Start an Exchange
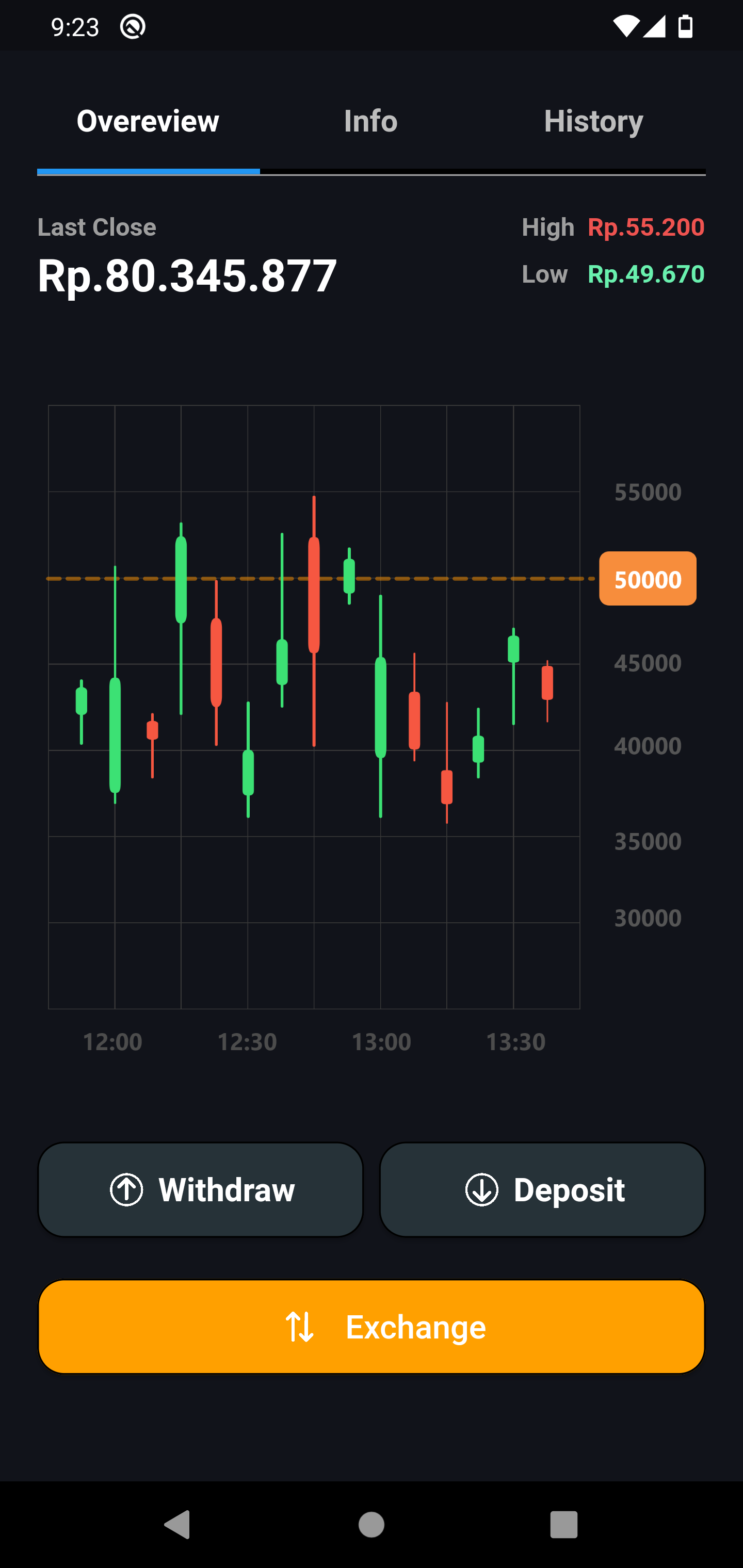Image resolution: width=743 pixels, height=1568 pixels. click(x=372, y=1327)
